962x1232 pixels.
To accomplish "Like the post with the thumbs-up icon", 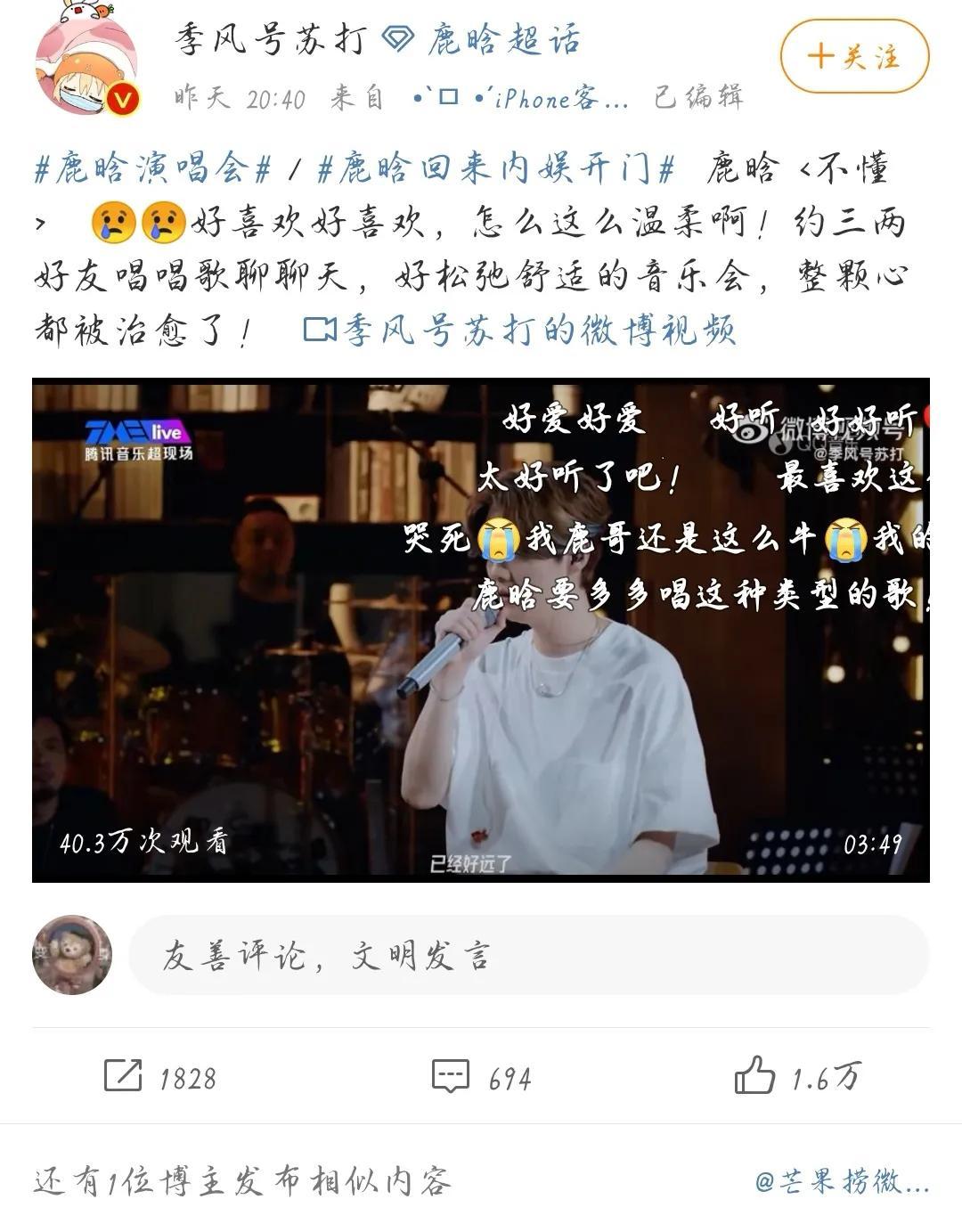I will 755,1075.
